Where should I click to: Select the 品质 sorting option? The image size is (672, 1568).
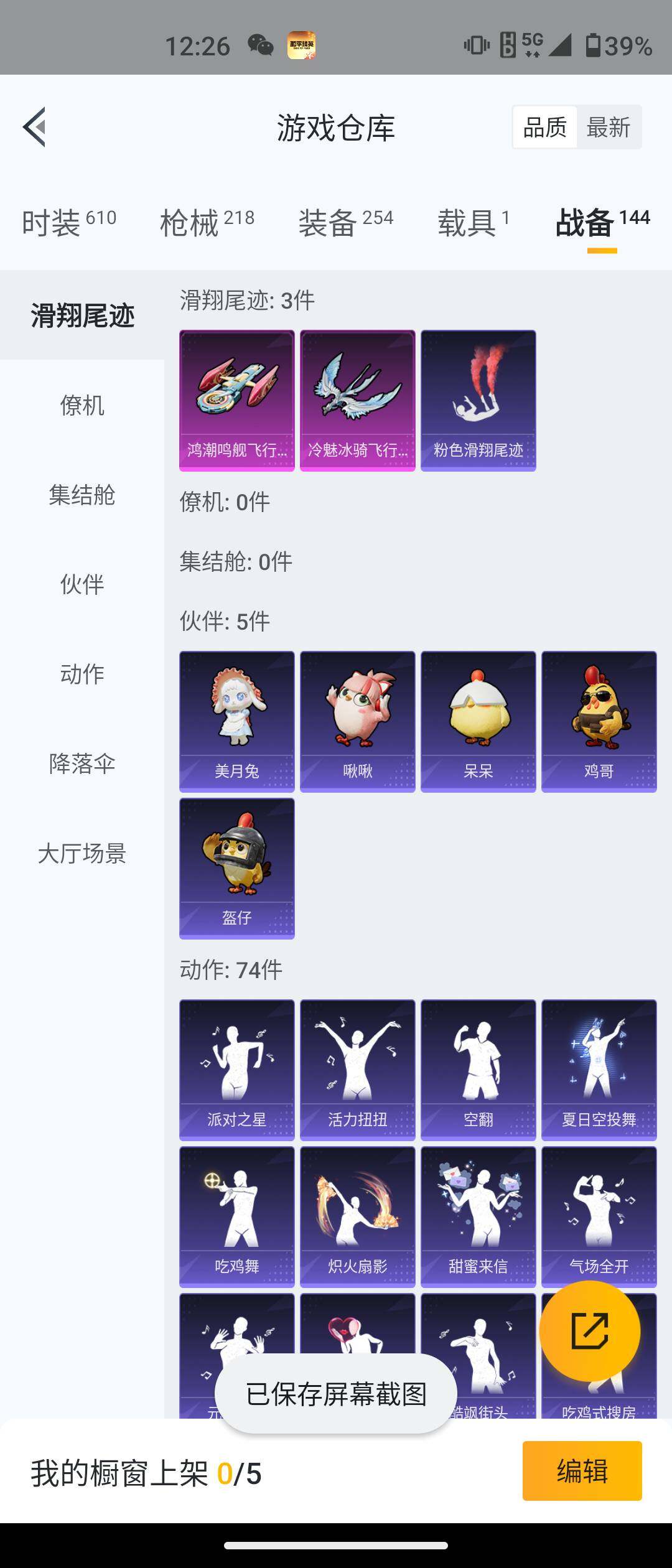pos(545,128)
